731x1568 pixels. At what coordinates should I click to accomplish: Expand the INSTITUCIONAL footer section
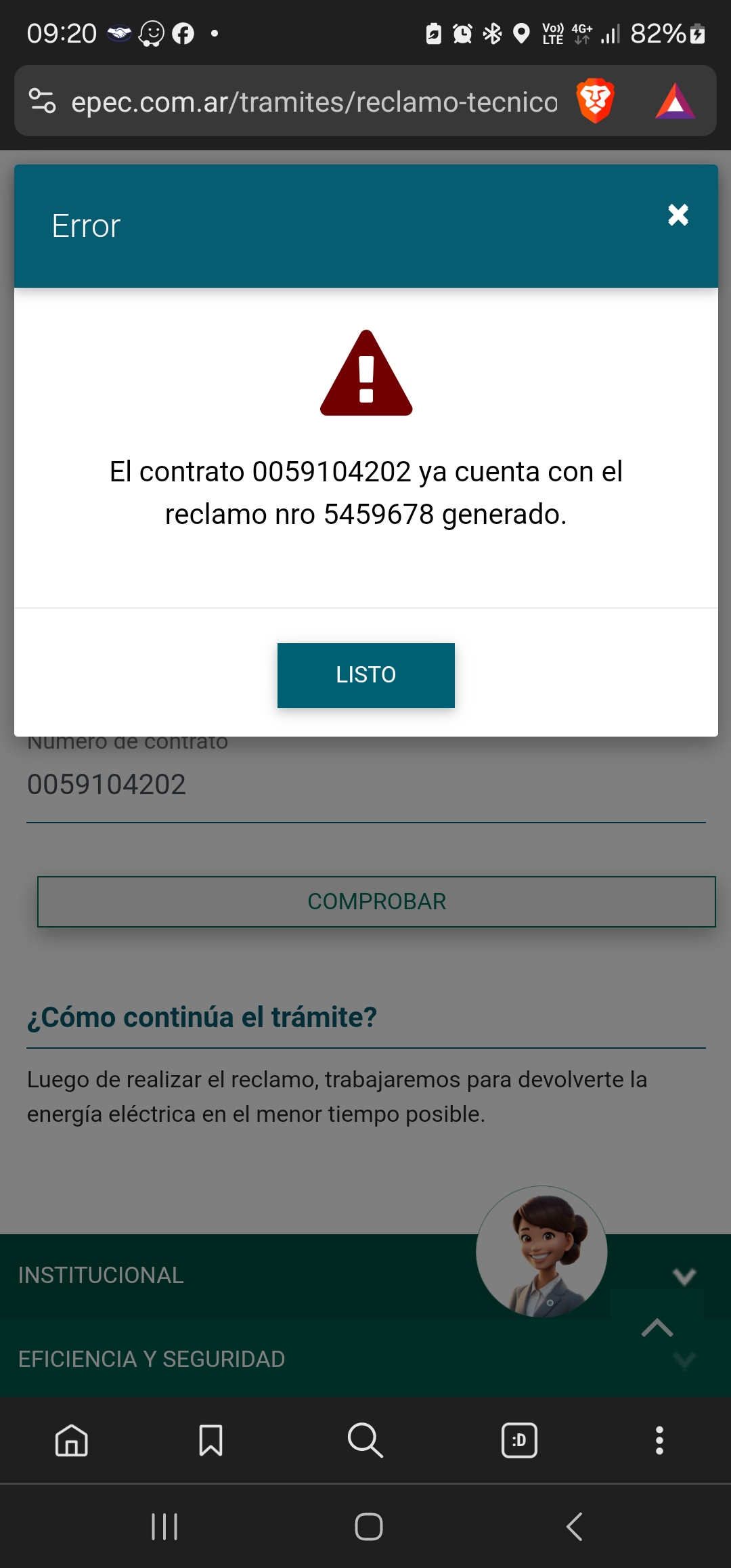[x=684, y=1277]
